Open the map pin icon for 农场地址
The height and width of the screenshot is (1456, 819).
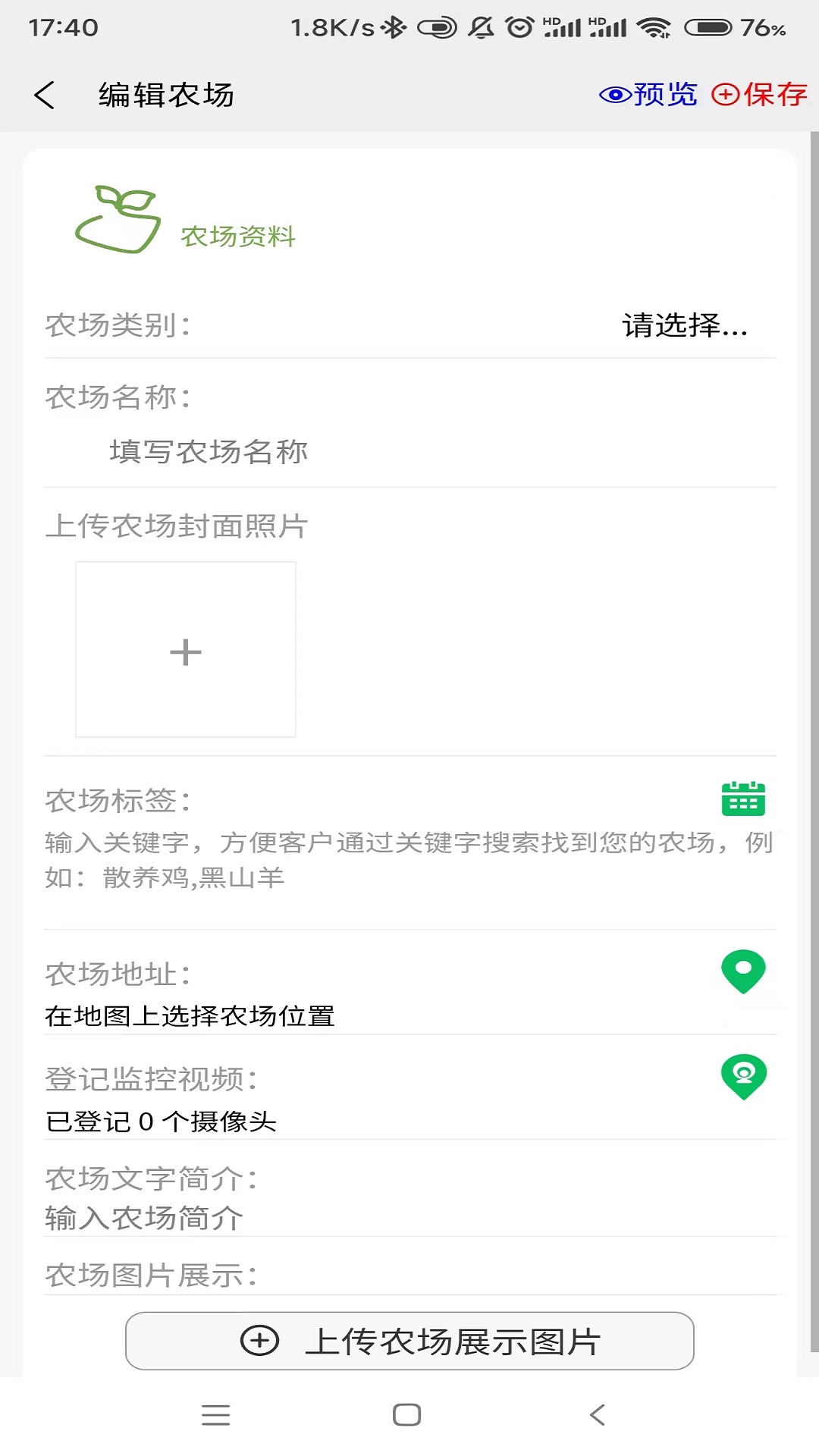743,971
